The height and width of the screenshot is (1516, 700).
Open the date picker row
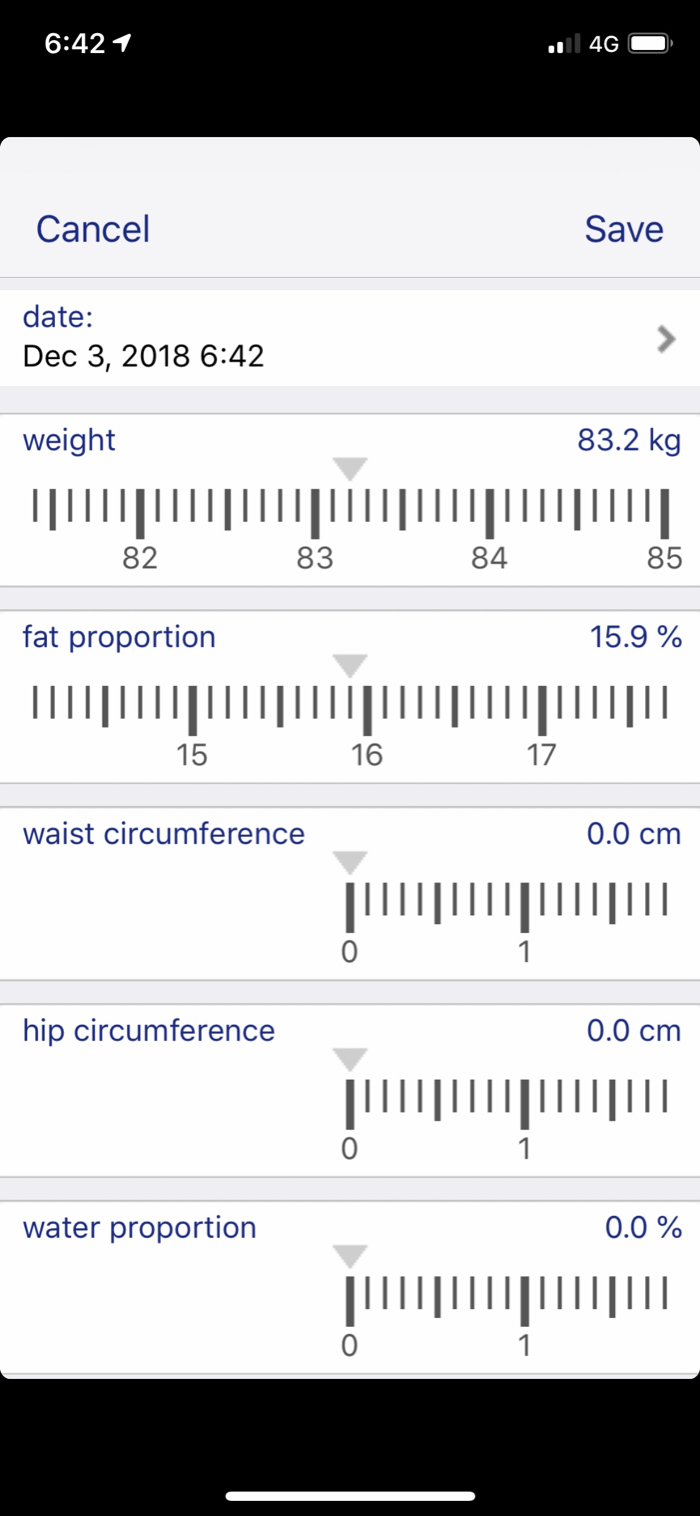point(350,338)
